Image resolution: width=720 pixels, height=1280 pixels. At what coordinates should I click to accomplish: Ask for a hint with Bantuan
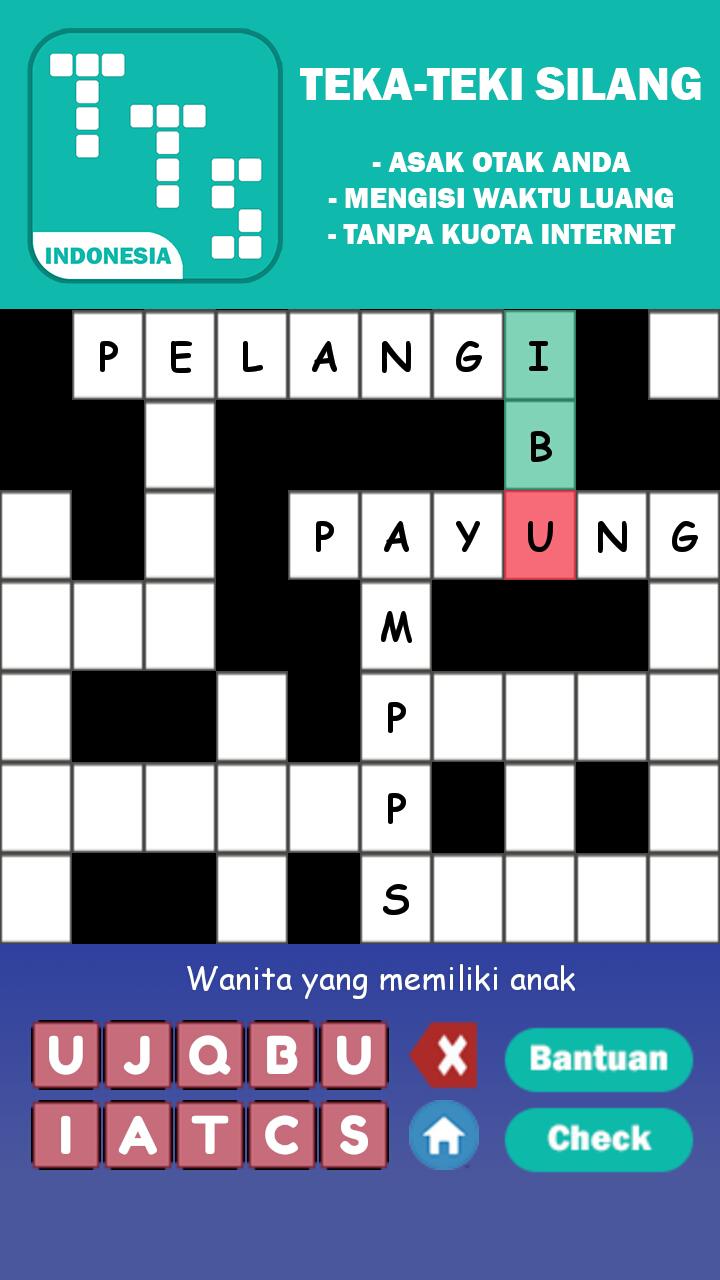coord(598,1058)
